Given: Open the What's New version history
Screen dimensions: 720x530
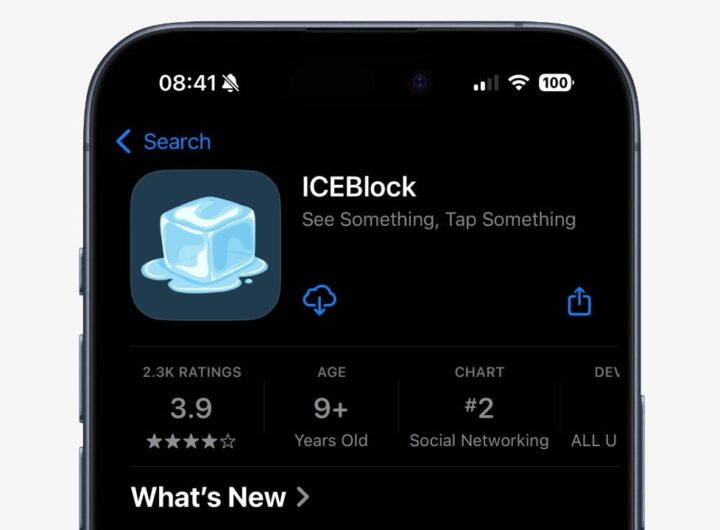Looking at the screenshot, I should tap(220, 497).
